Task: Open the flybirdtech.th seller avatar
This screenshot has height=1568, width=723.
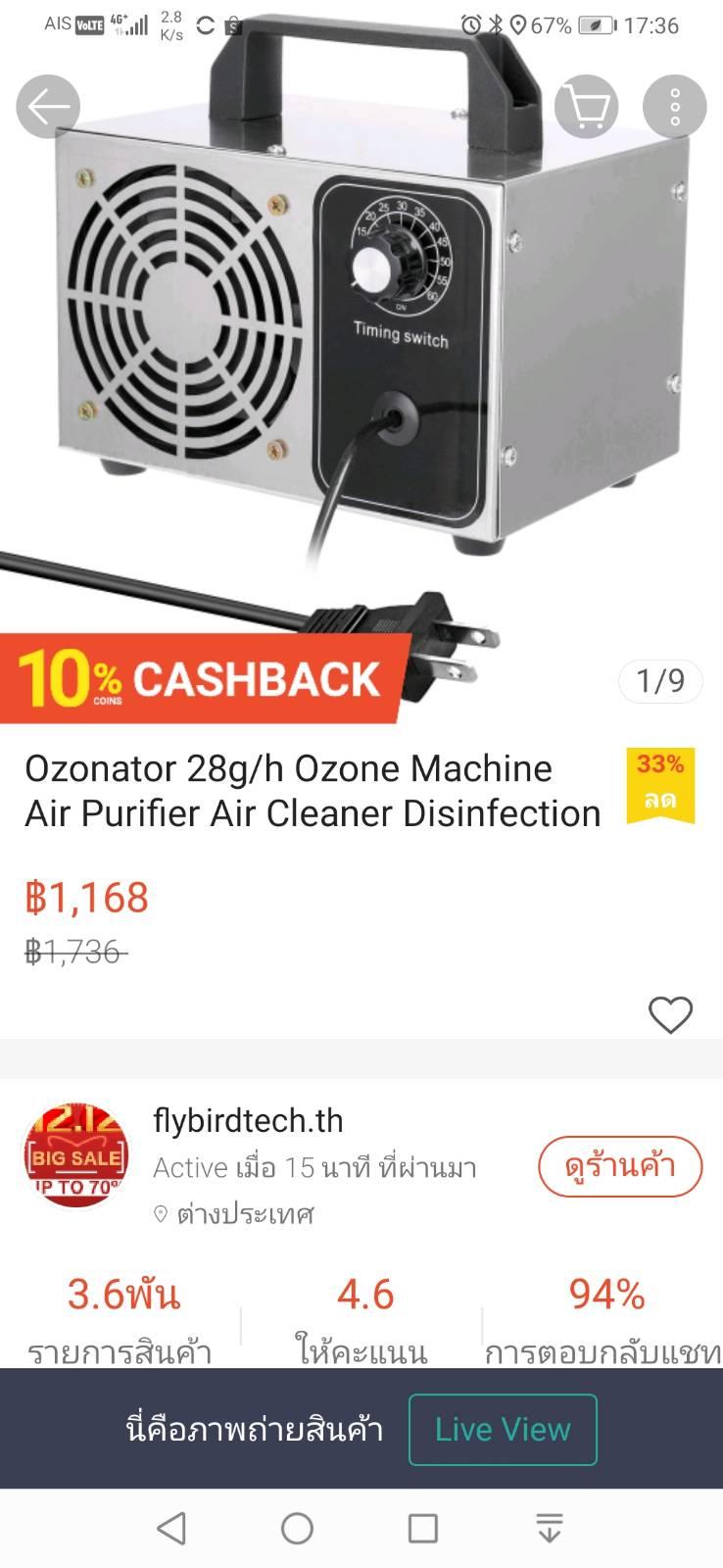Action: [x=76, y=1156]
